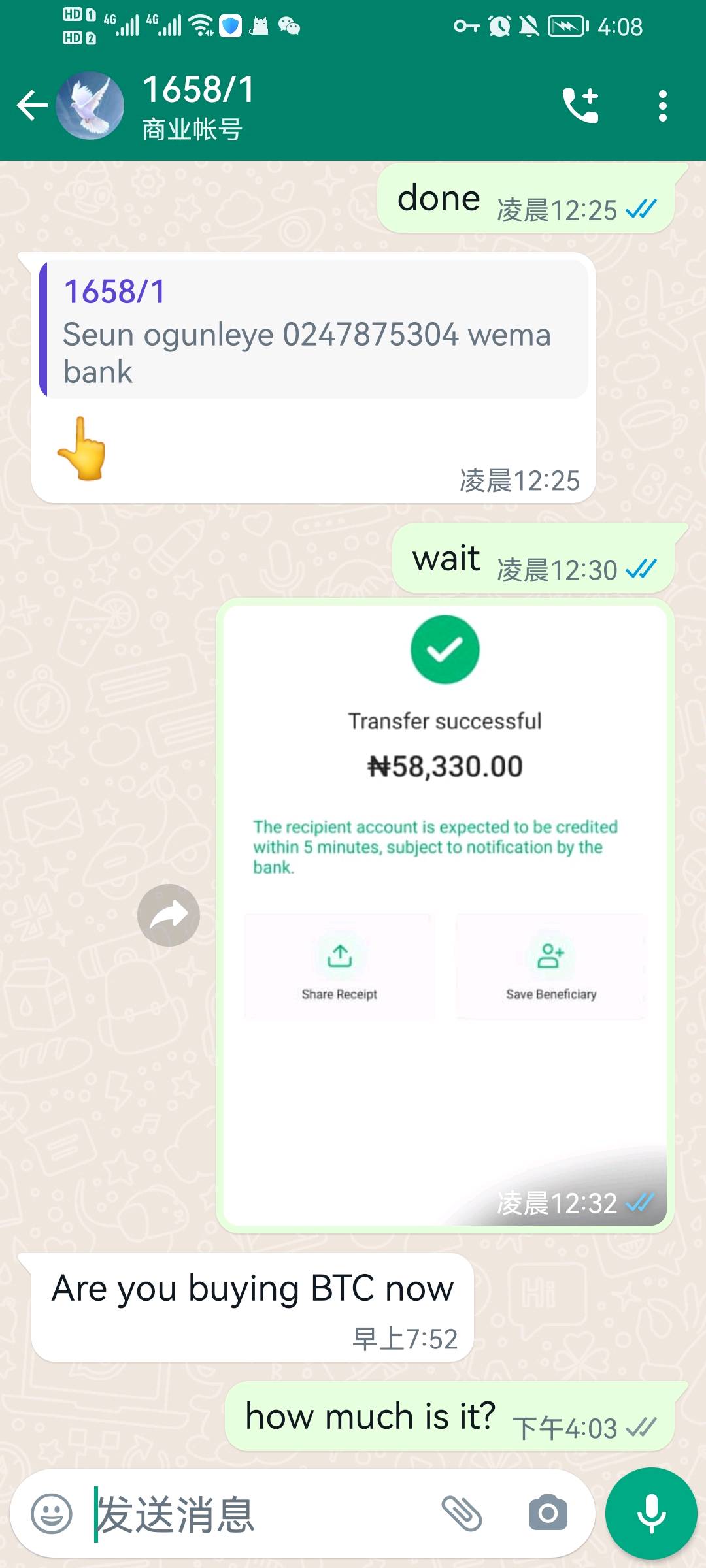The width and height of the screenshot is (706, 1568).
Task: Open the emoji picker
Action: 52,1513
